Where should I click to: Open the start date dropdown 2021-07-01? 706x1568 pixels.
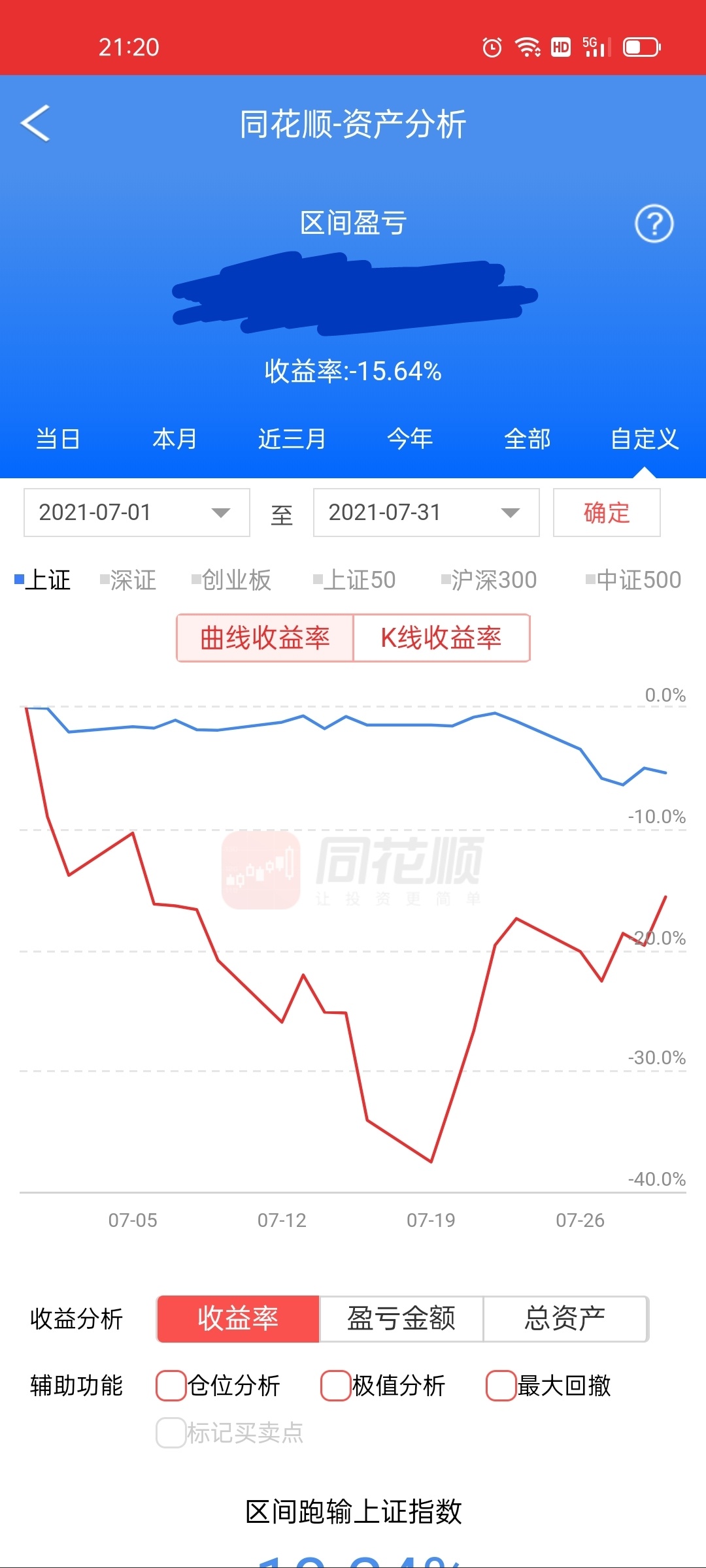[137, 513]
